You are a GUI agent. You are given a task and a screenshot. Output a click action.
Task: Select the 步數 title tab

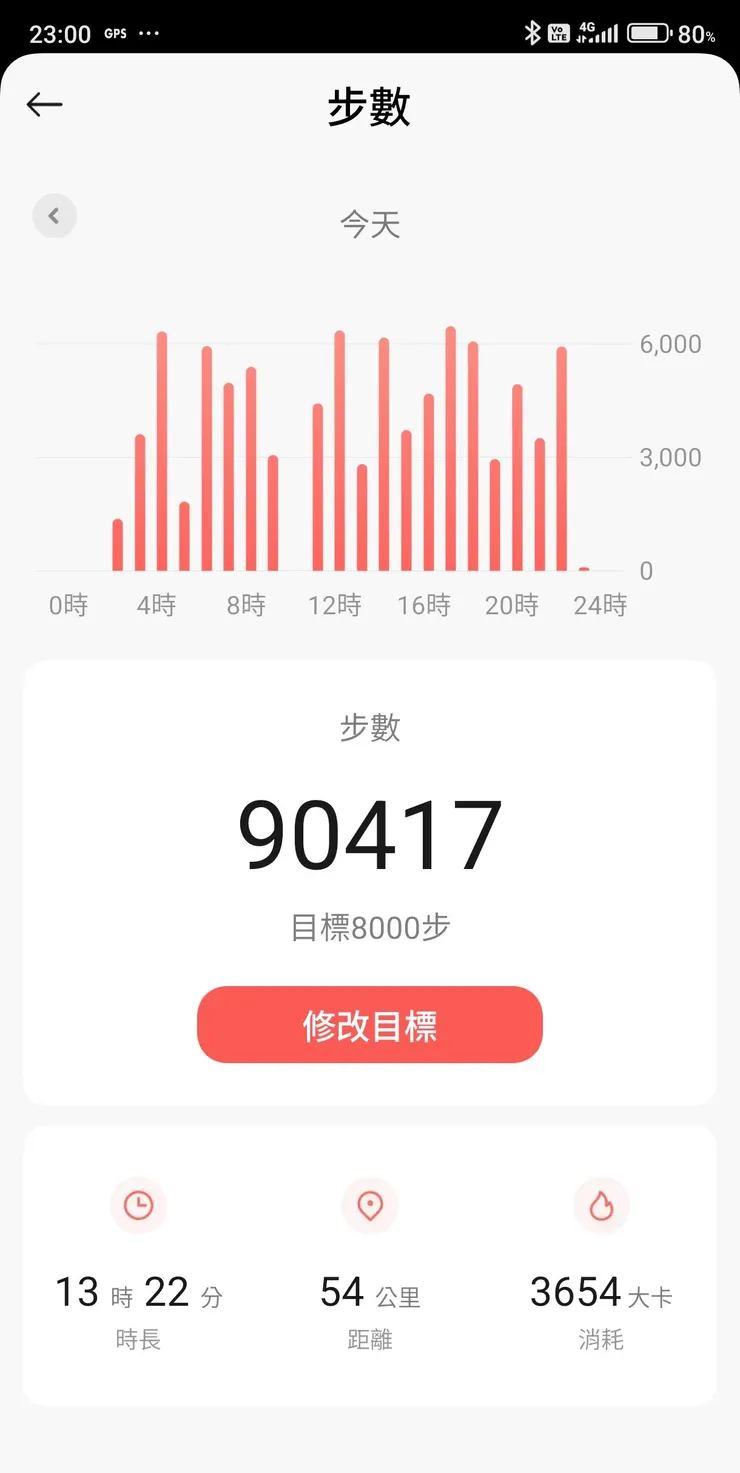click(x=370, y=107)
